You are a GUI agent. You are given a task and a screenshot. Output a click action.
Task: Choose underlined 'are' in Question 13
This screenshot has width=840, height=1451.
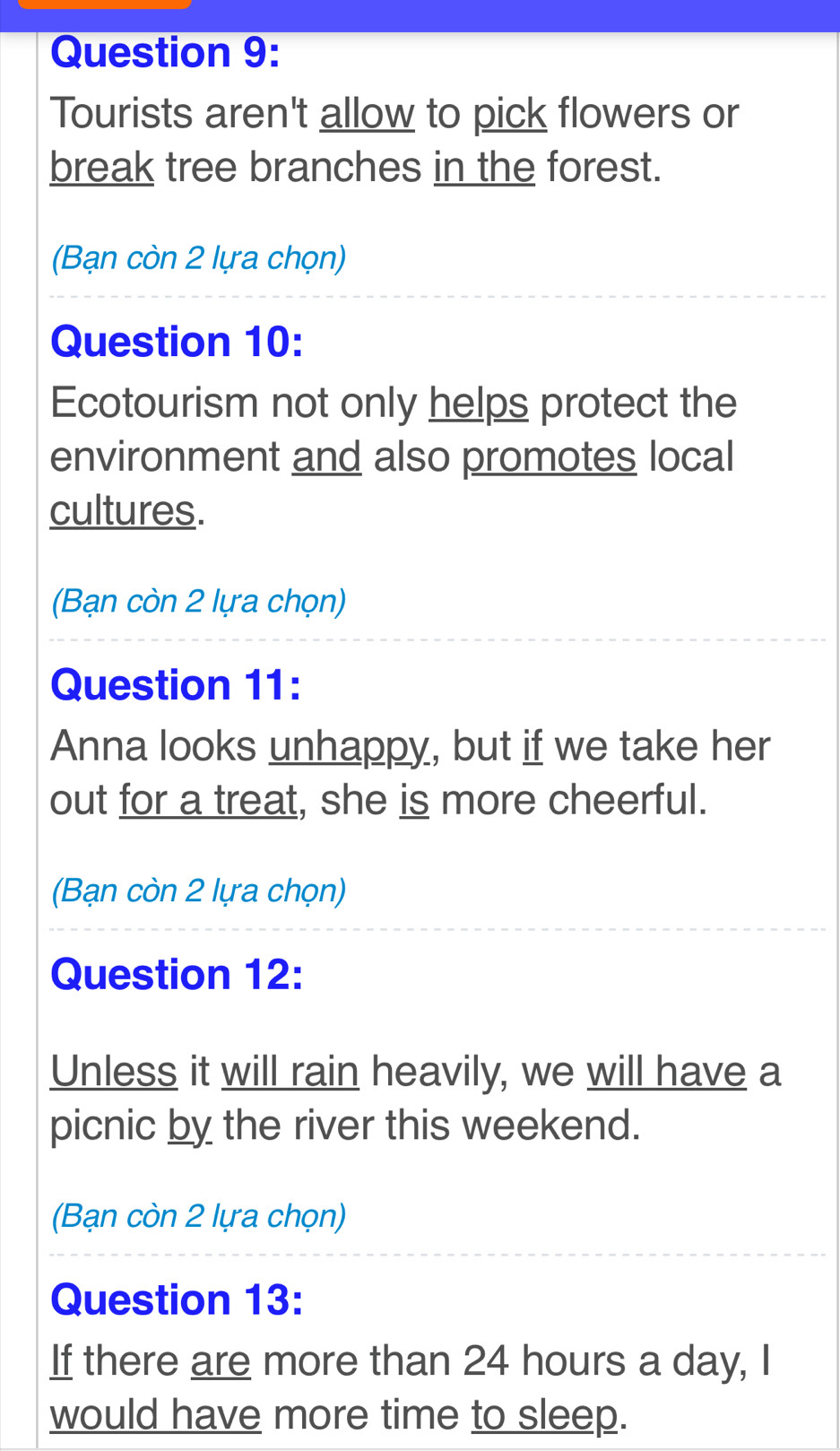[221, 1361]
